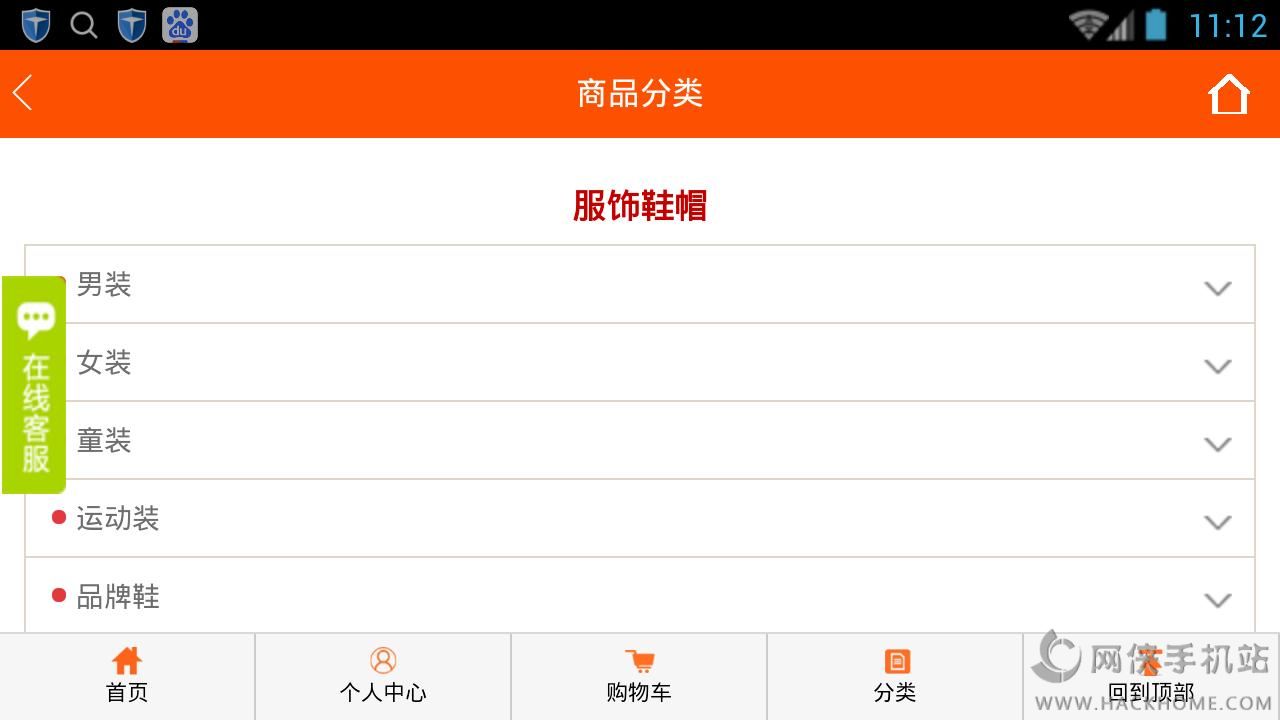Open the home icon in header
This screenshot has width=1280, height=720.
(1228, 94)
